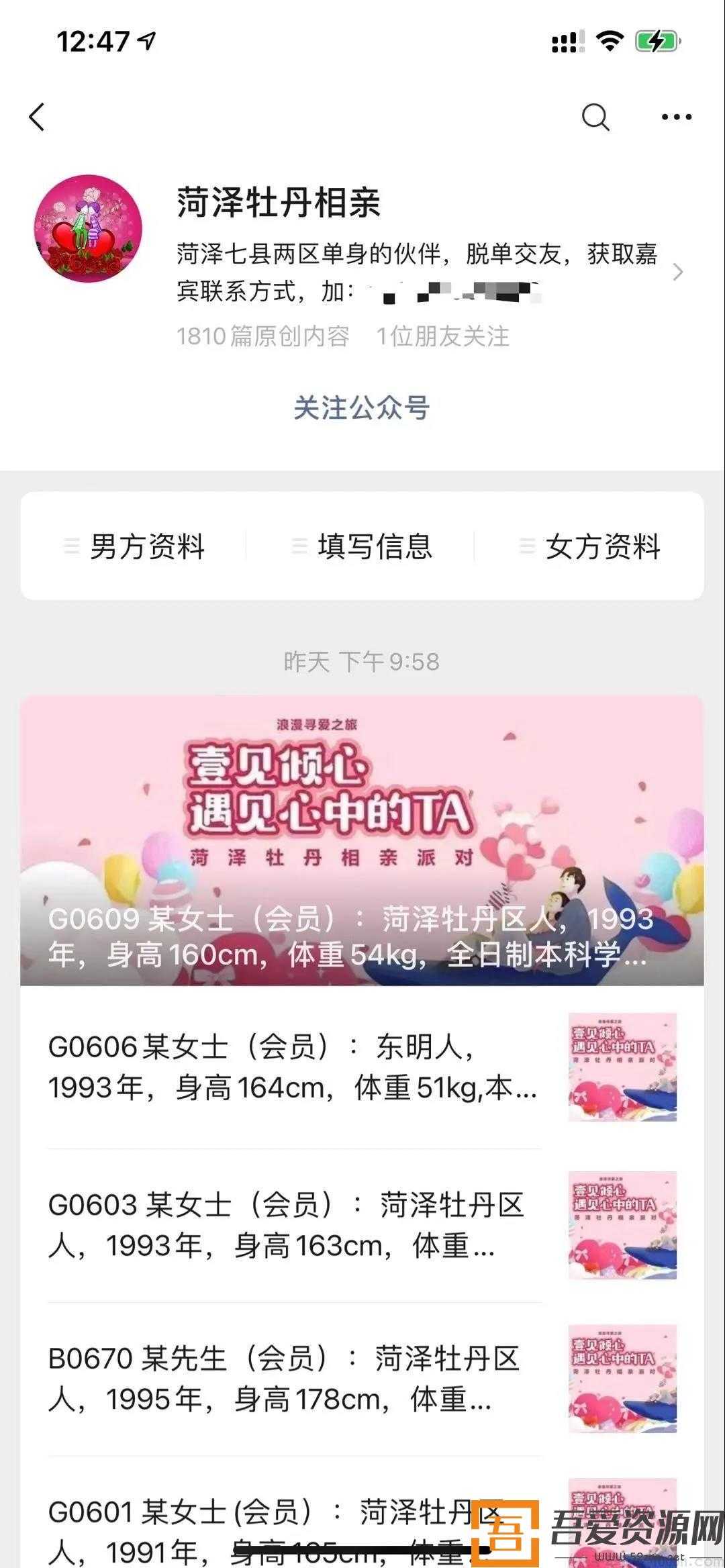
Task: Tap the location arrow next to the clock
Action: tap(142, 39)
